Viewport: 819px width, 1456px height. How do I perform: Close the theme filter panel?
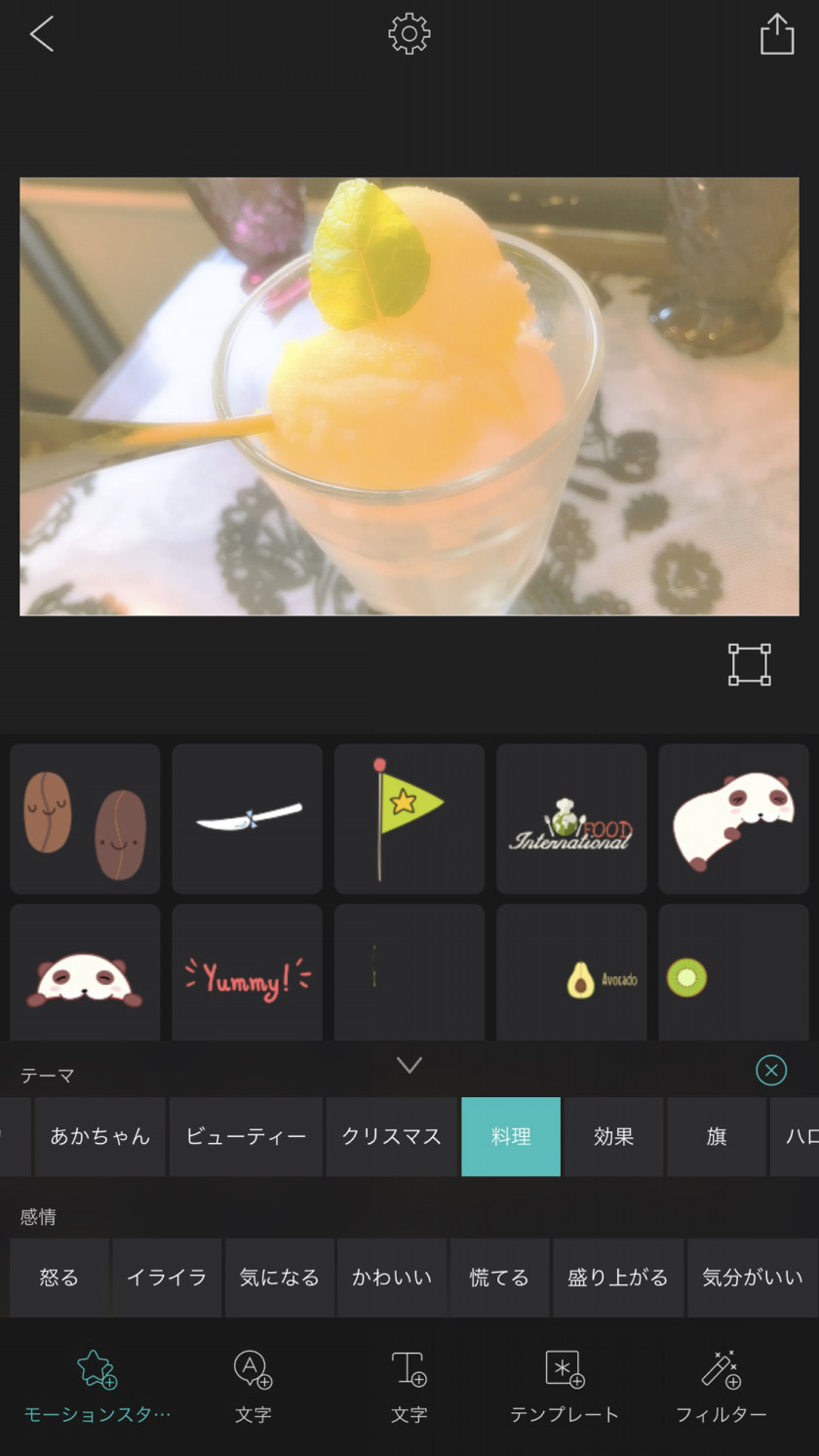771,1071
